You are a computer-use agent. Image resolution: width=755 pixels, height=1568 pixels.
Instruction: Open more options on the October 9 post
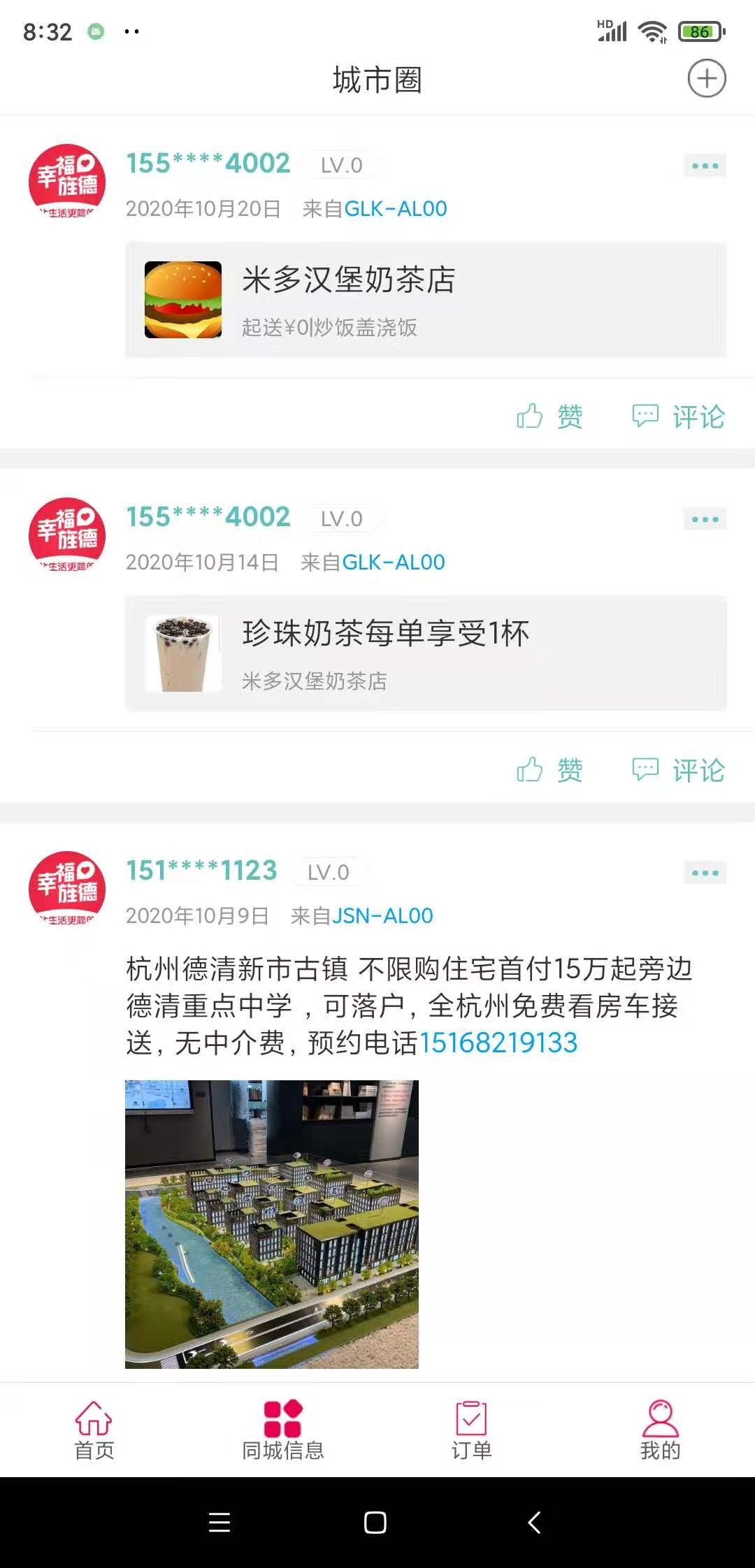[x=705, y=873]
